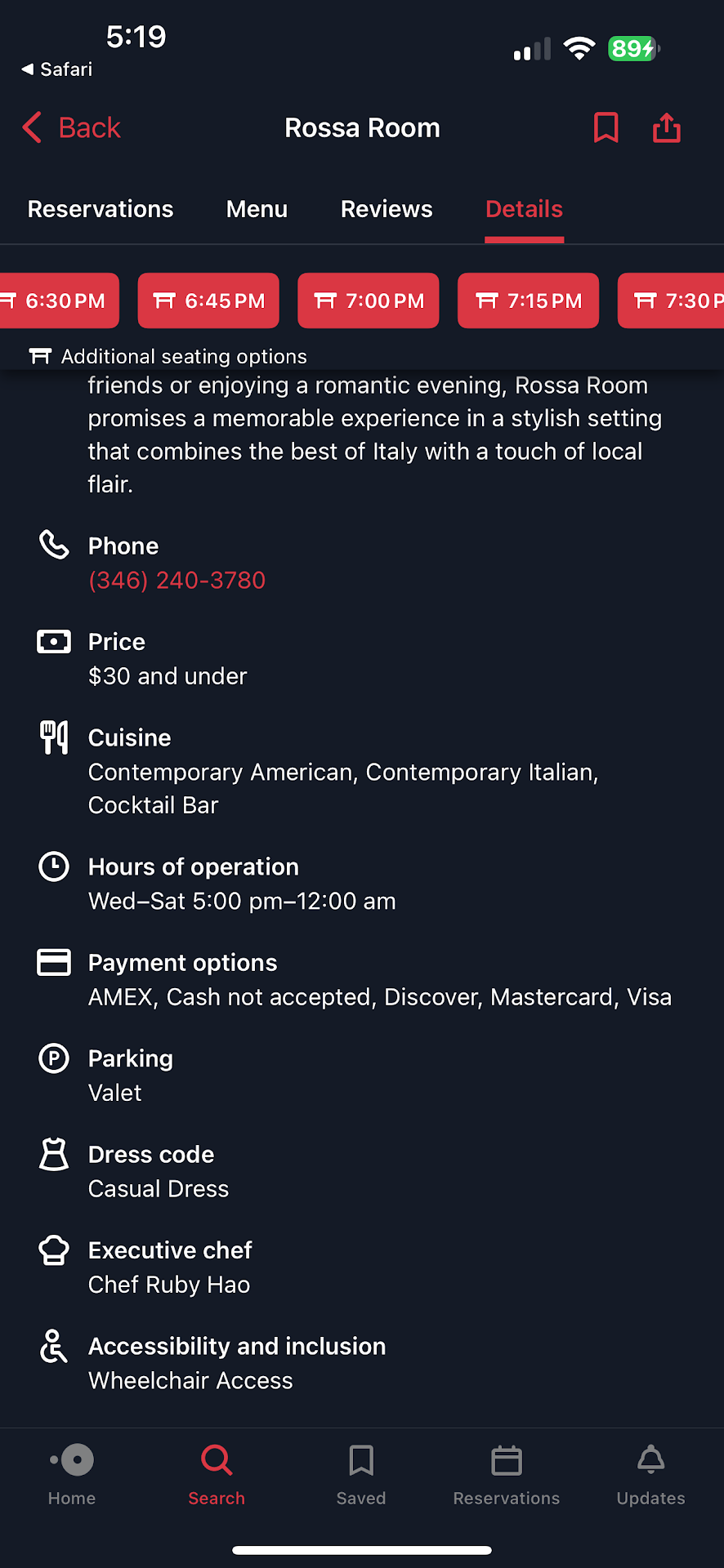
Task: Choose the 7:00 PM reservation time
Action: pos(369,301)
